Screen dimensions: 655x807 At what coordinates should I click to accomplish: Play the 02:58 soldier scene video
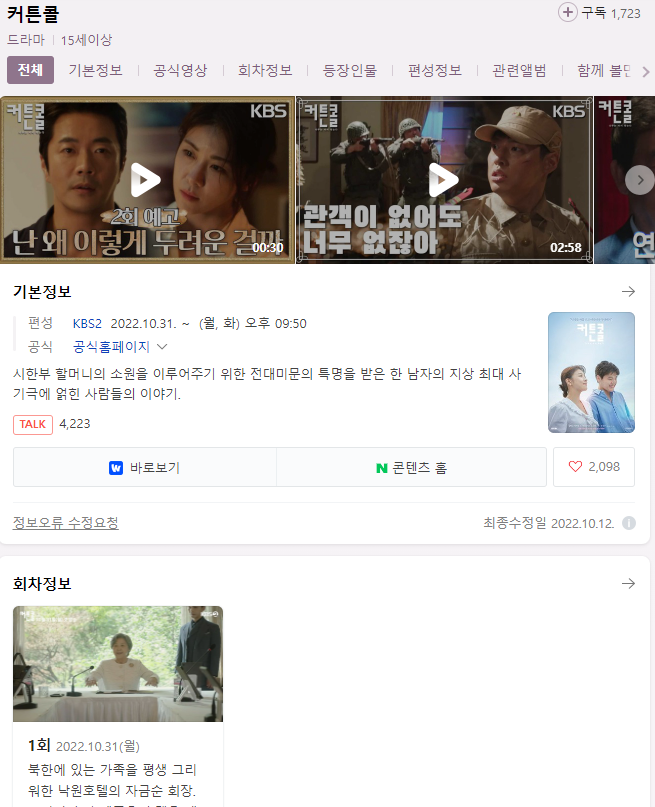443,180
